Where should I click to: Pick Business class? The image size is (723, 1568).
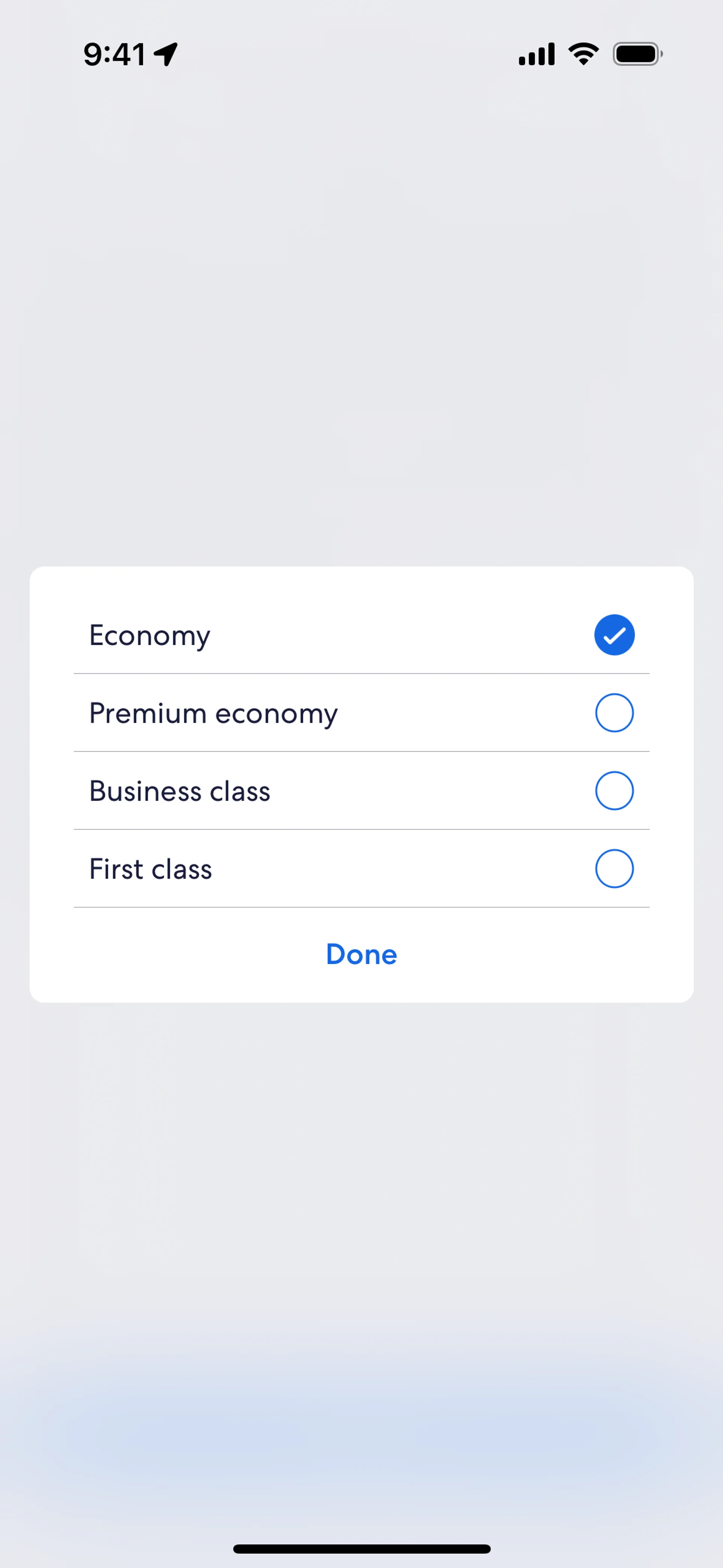pos(614,791)
